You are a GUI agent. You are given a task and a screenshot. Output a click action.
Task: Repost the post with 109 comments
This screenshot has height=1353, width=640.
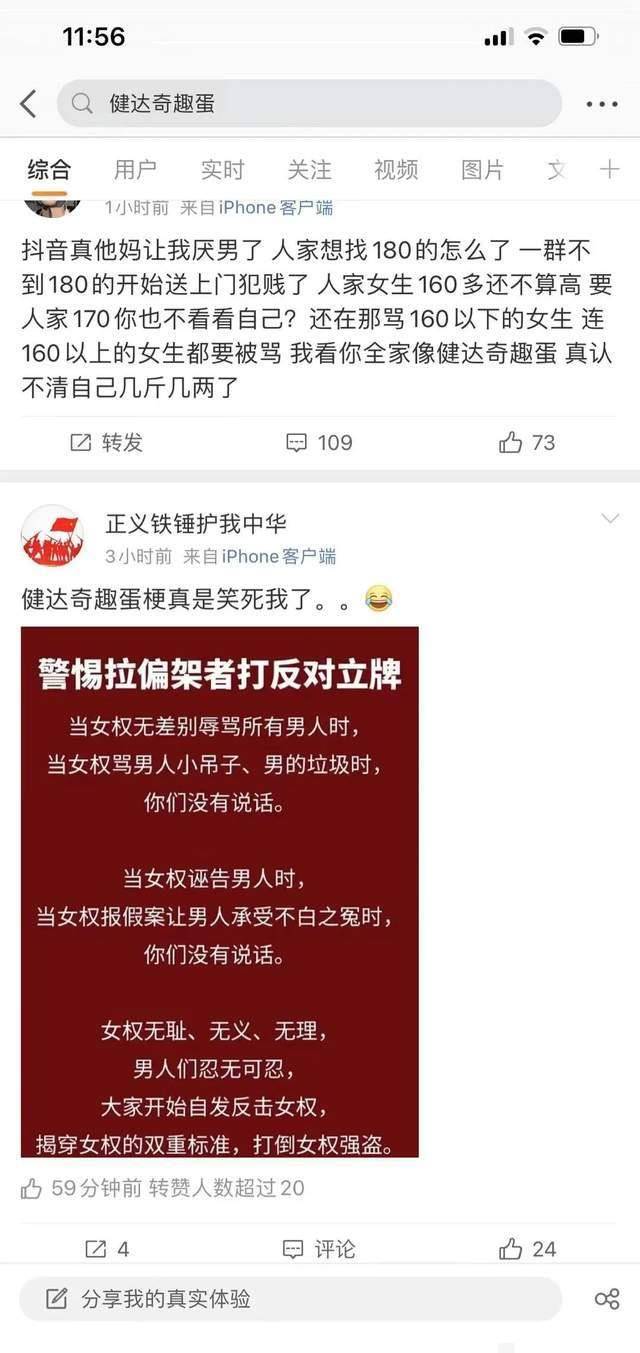coord(106,442)
